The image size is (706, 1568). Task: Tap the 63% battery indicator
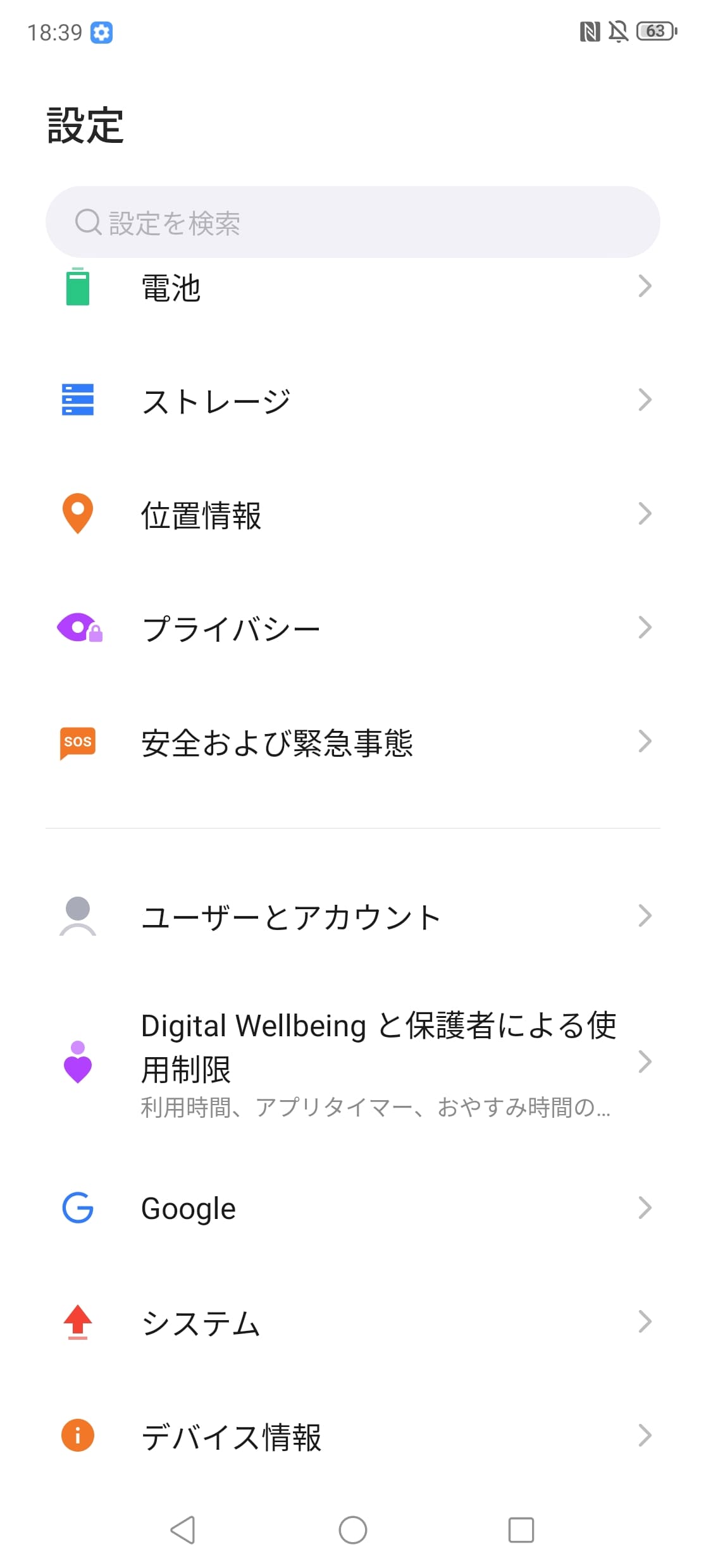coord(656,32)
